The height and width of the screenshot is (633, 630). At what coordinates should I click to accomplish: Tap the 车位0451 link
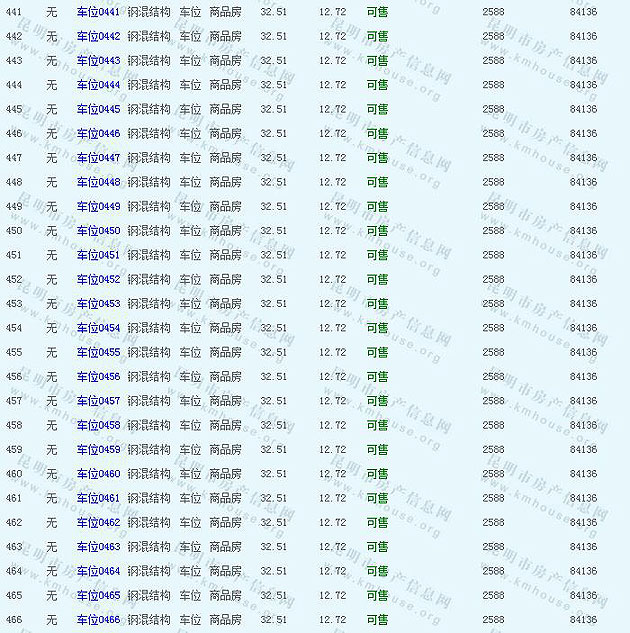pyautogui.click(x=98, y=255)
